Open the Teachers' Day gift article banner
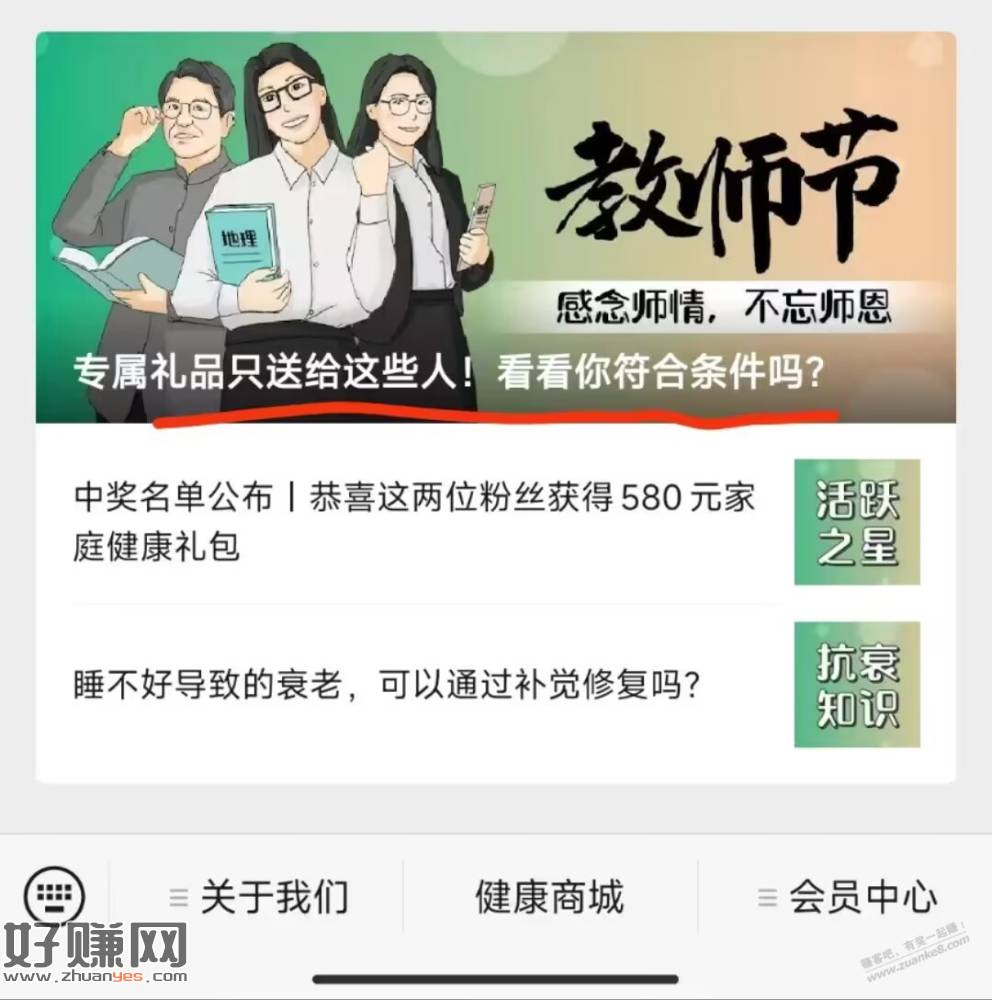The height and width of the screenshot is (1000, 992). pyautogui.click(x=496, y=228)
